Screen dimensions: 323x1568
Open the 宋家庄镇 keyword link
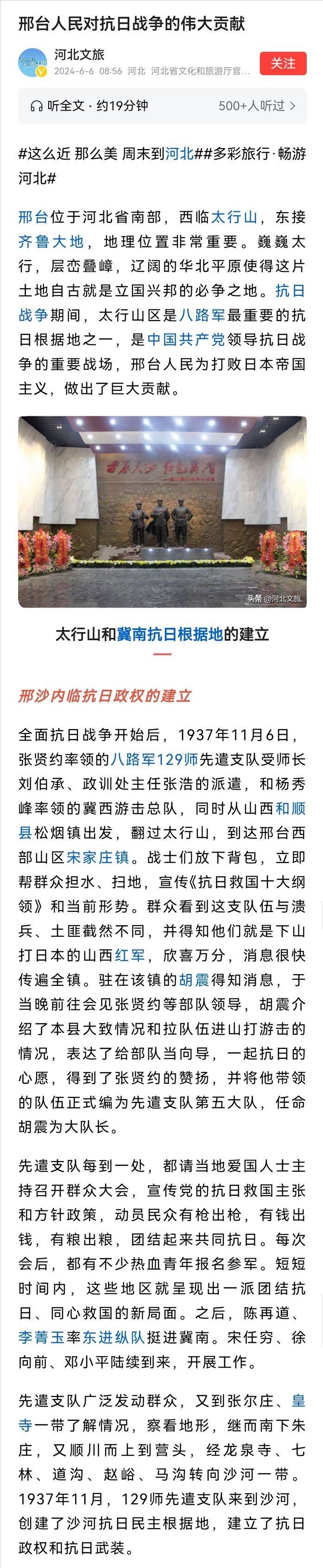[x=98, y=857]
